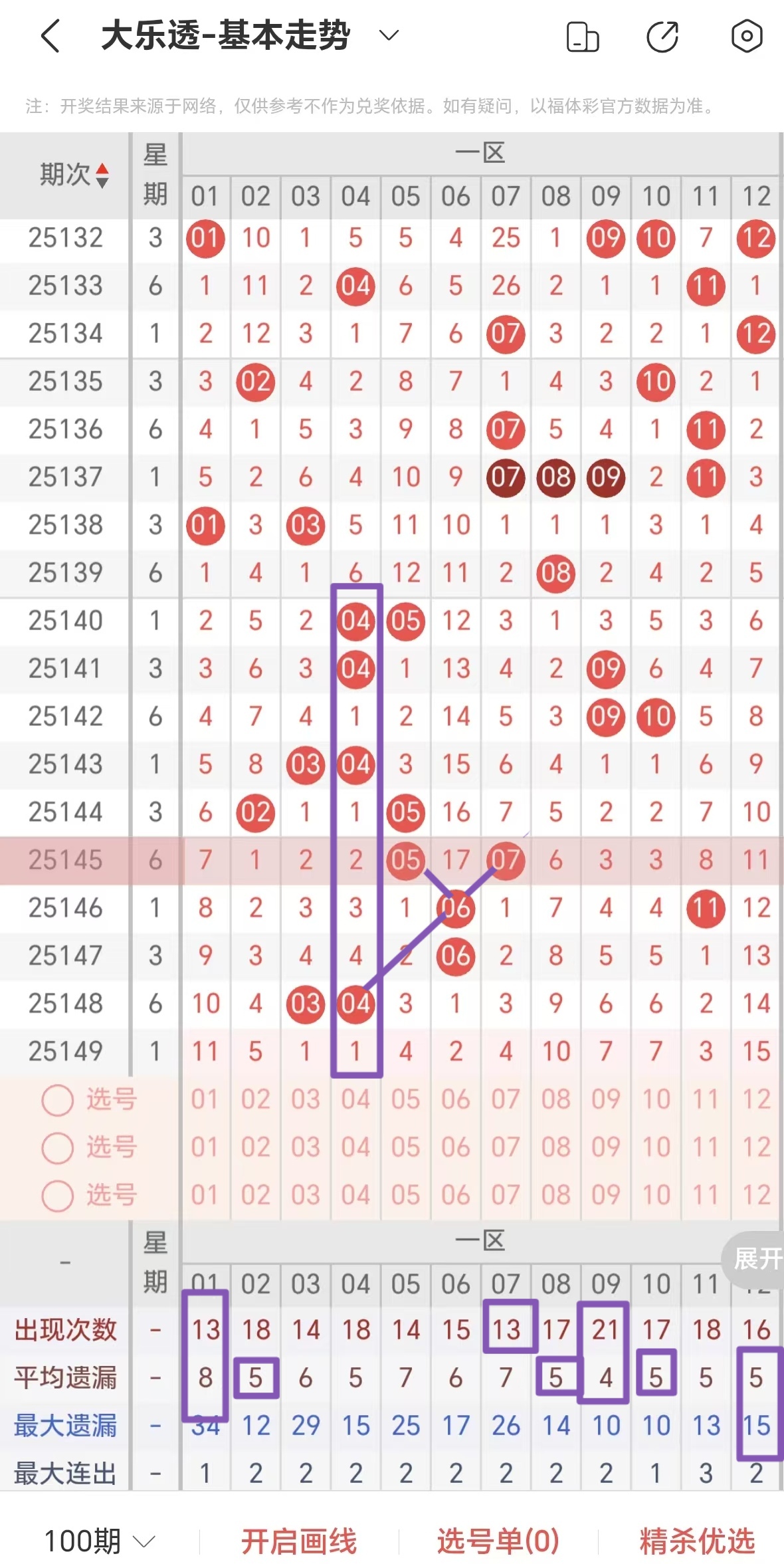784x1564 pixels.
Task: Select the third 选号 radio circle
Action: [58, 1194]
